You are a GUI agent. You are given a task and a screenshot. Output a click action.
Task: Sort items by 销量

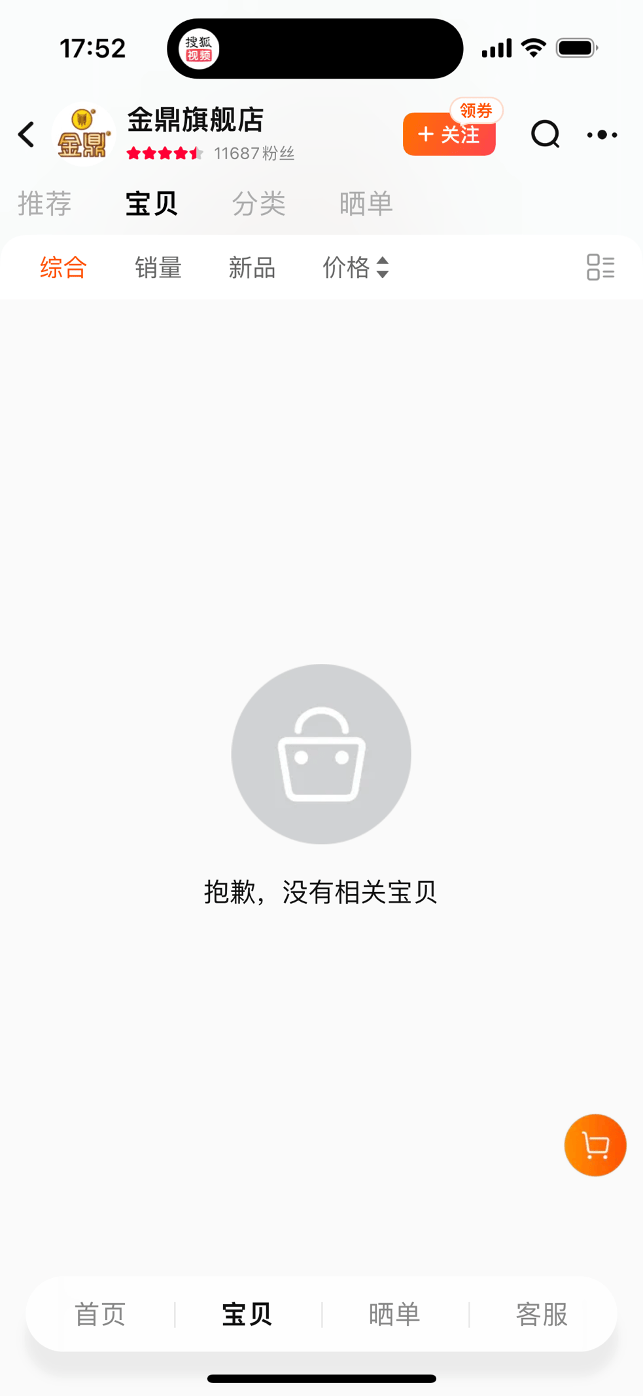[158, 268]
